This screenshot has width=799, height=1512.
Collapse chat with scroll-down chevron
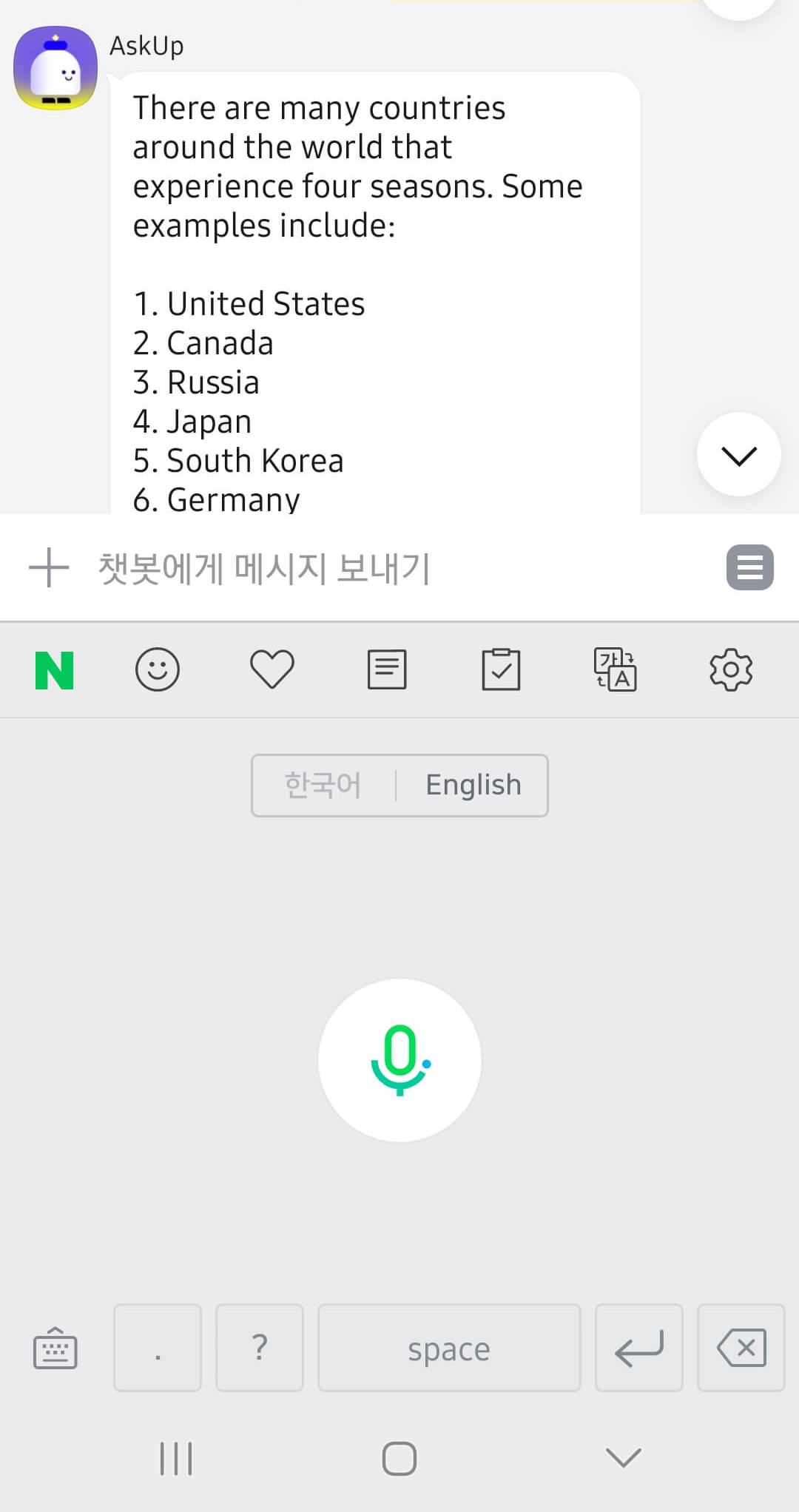[738, 455]
